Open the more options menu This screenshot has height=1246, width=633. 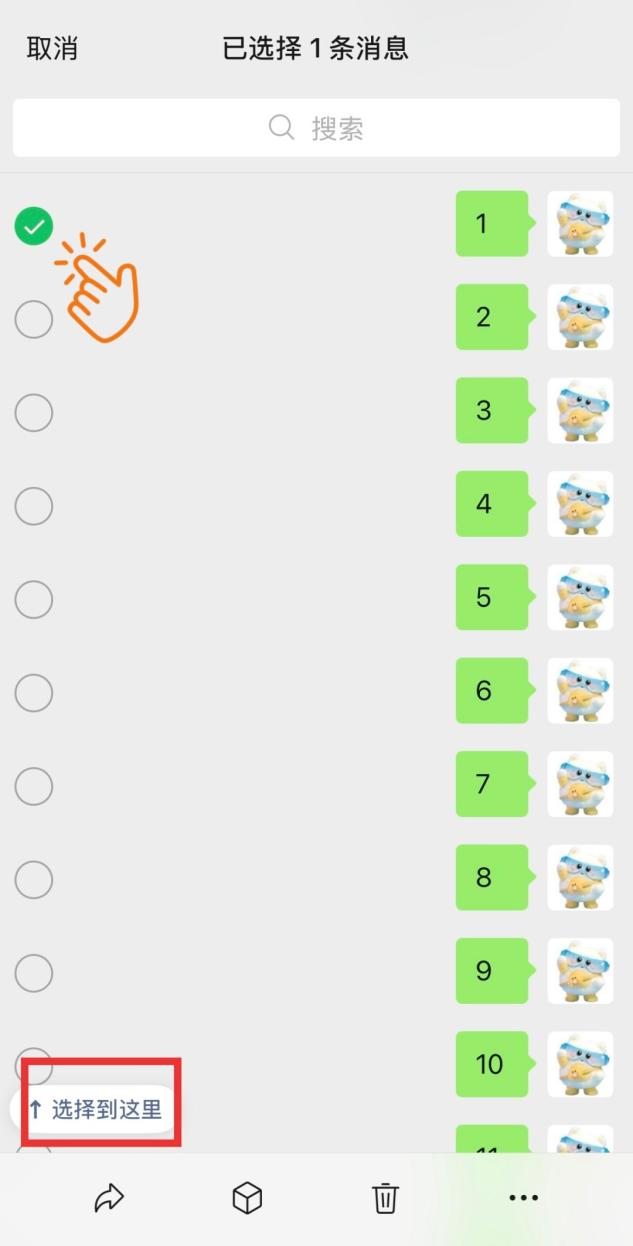pyautogui.click(x=524, y=1197)
